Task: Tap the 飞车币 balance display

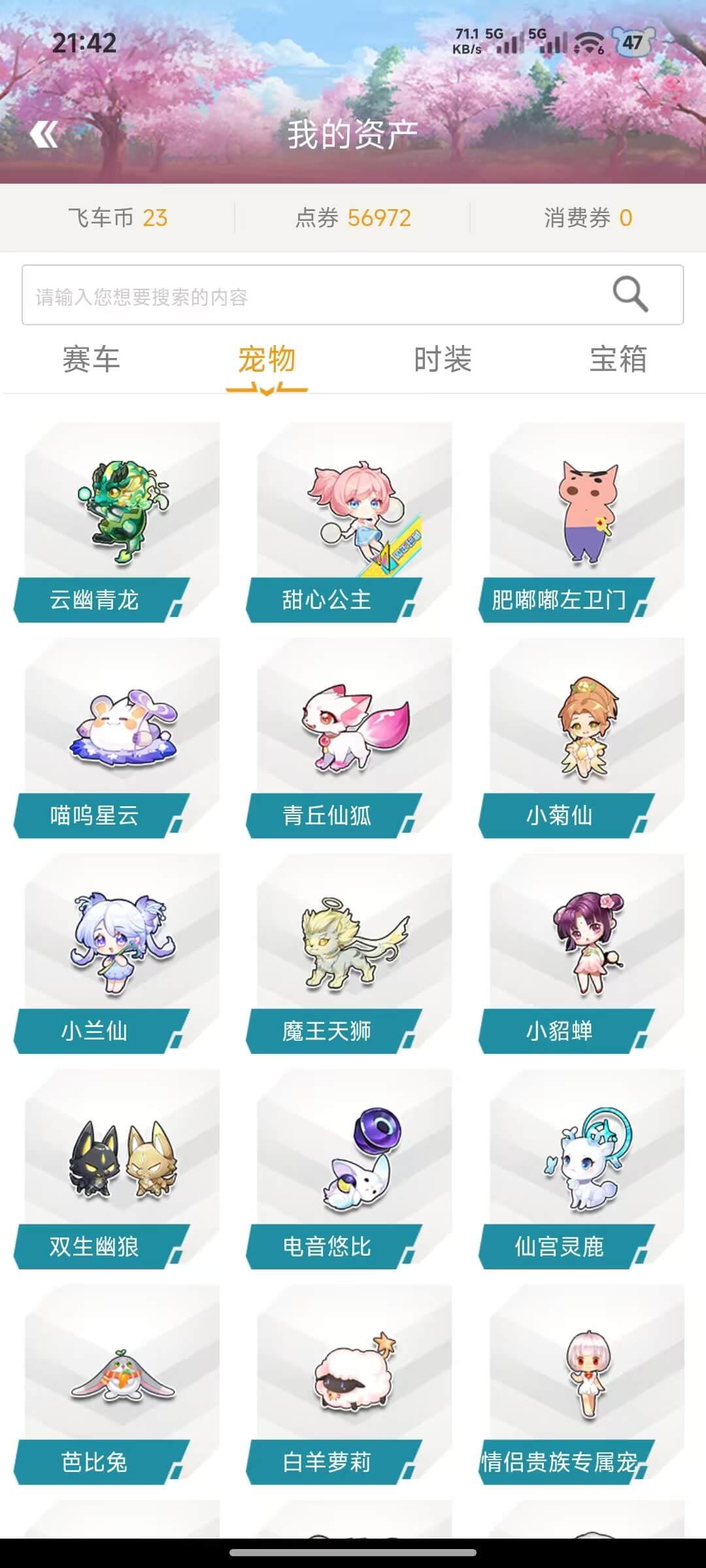Action: tap(116, 218)
